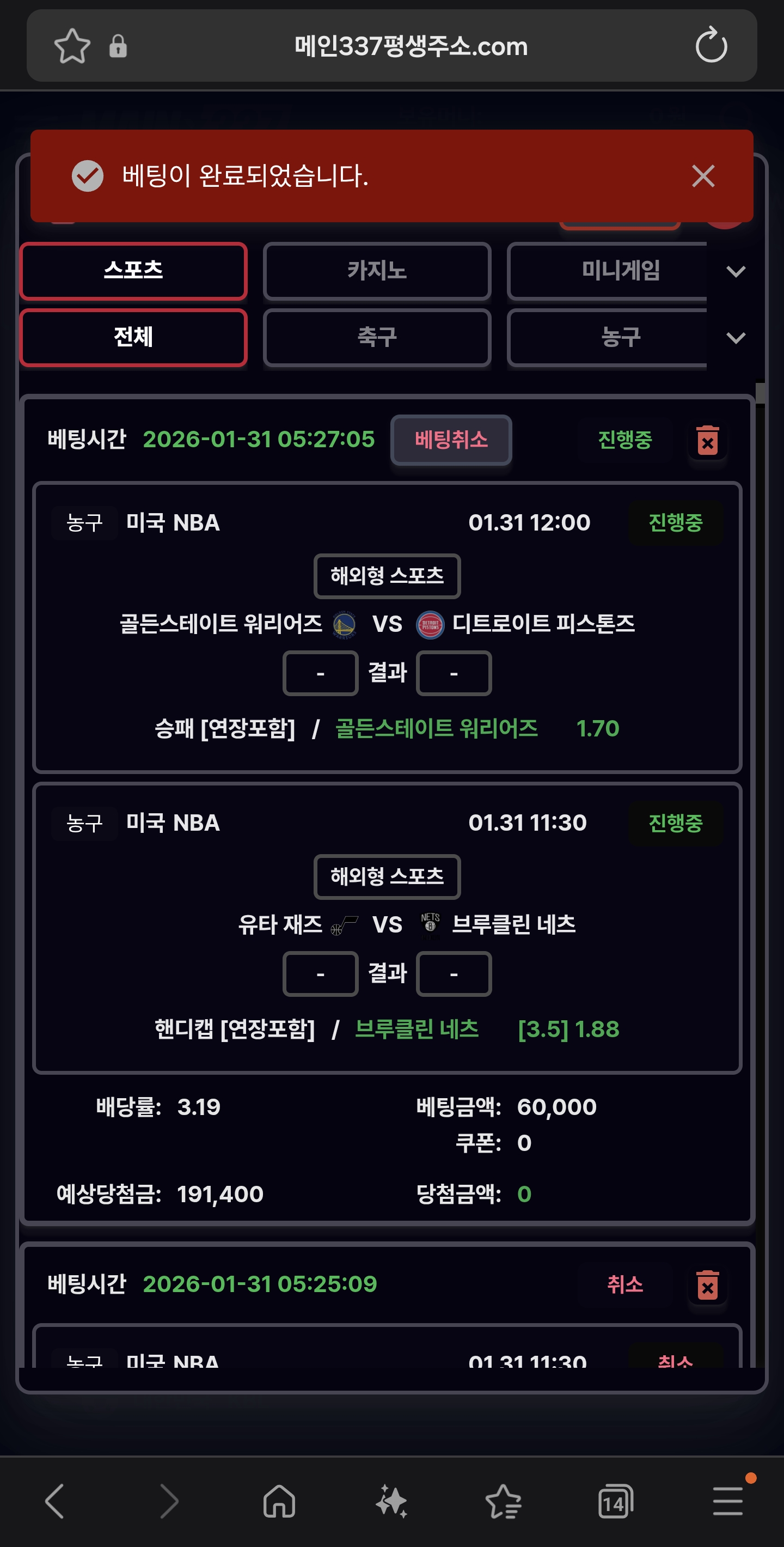The width and height of the screenshot is (784, 1547).
Task: Reload the page in the address bar
Action: coord(710,46)
